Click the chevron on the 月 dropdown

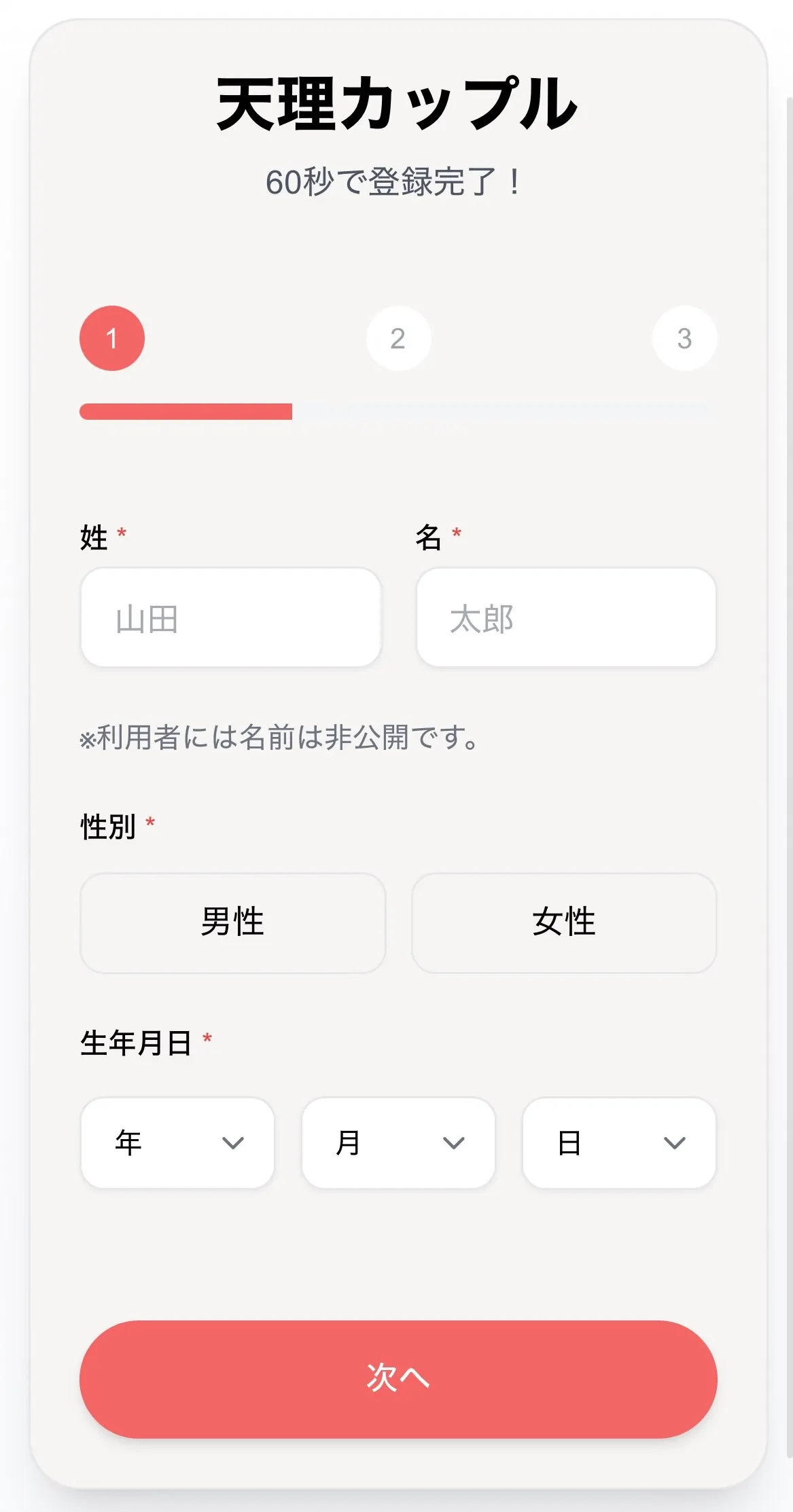455,1142
